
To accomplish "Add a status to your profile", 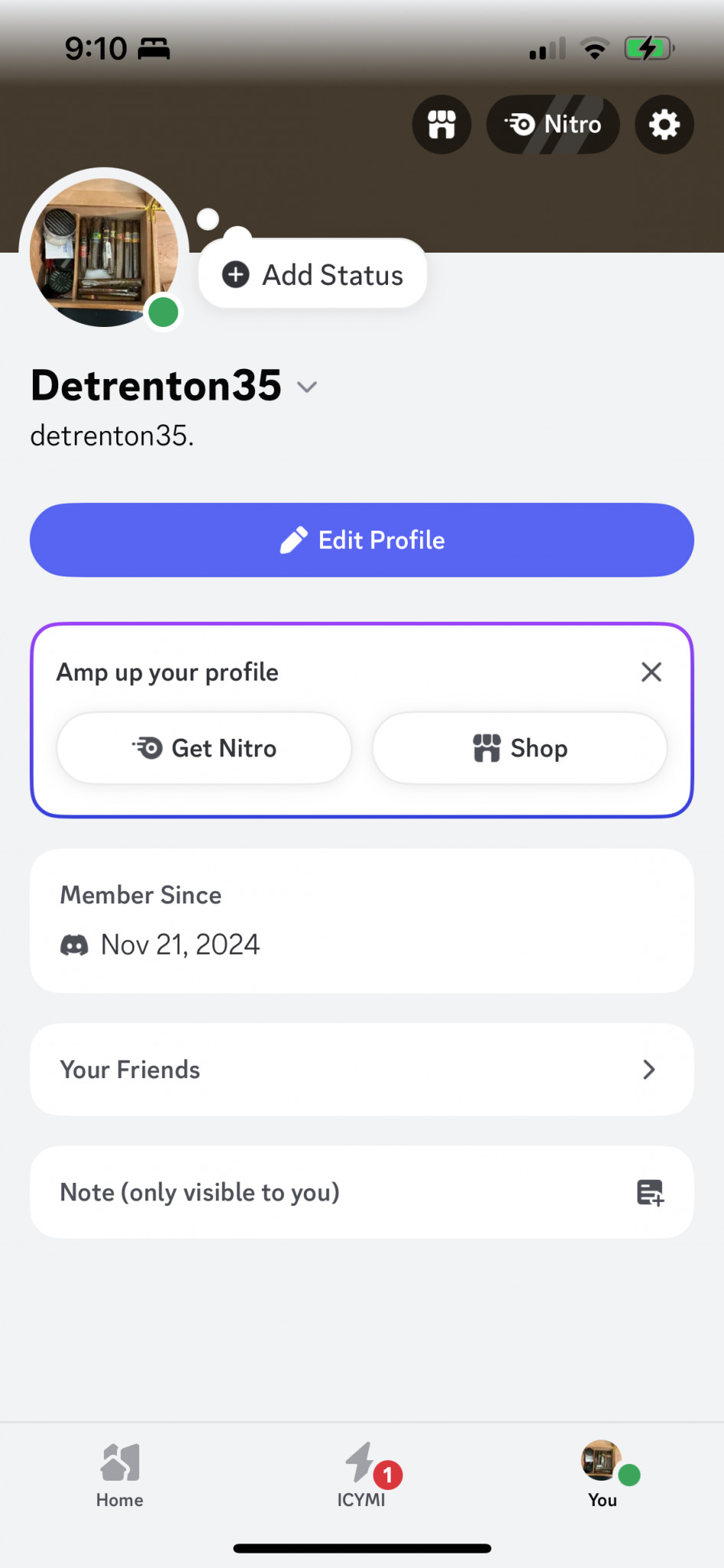I will (x=313, y=274).
